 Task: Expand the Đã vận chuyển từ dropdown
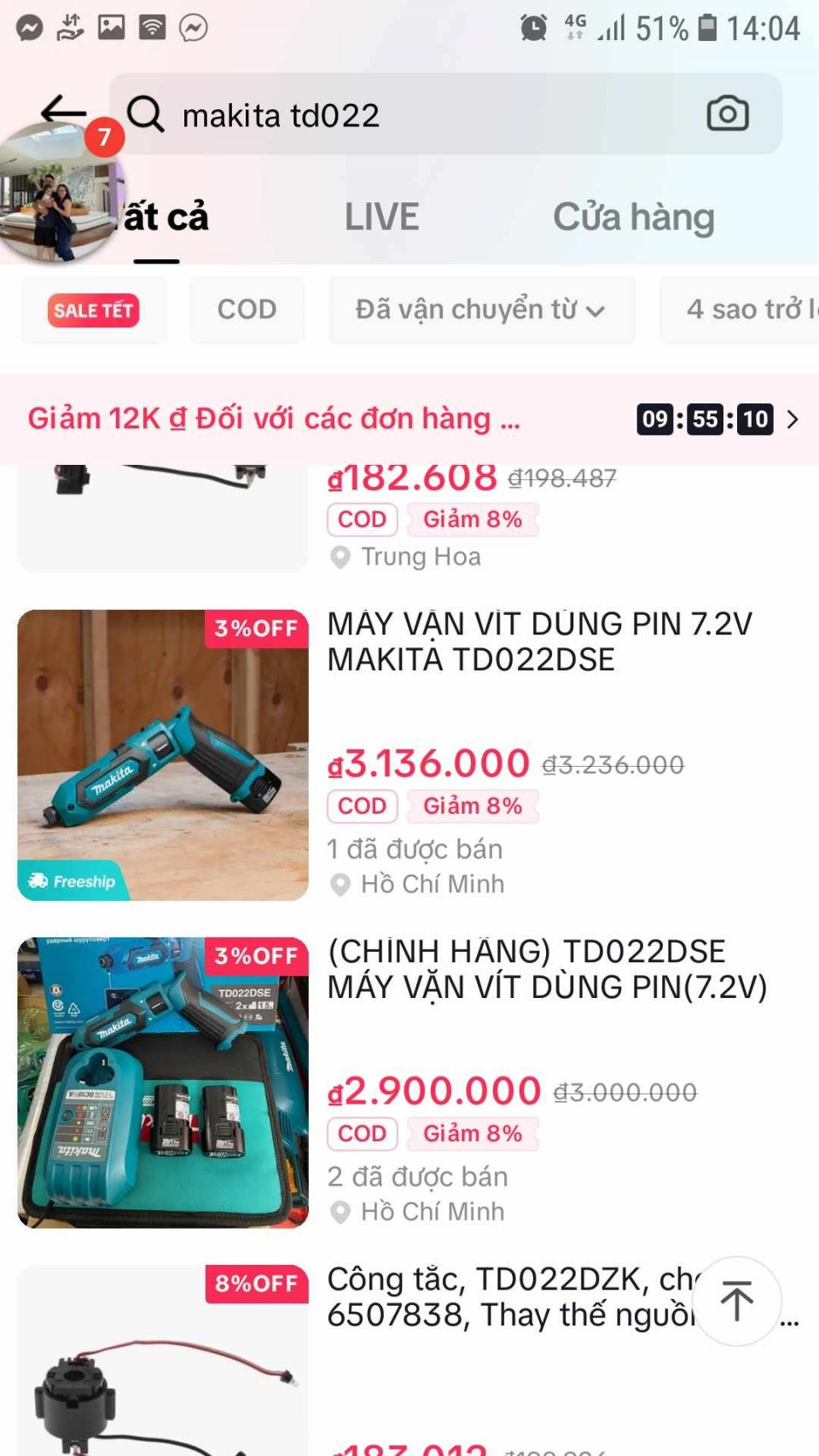(481, 310)
